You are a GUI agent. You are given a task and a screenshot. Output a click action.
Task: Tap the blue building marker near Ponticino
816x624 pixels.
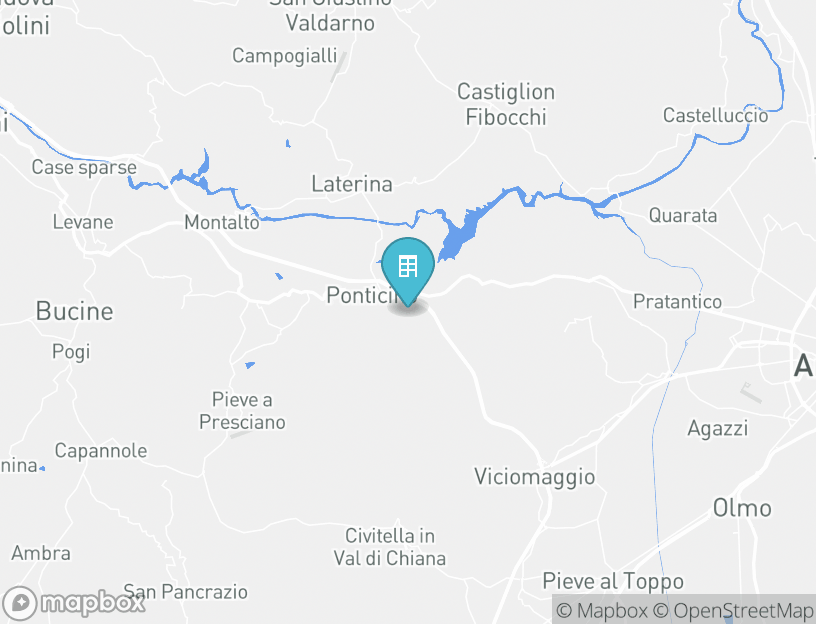click(407, 268)
